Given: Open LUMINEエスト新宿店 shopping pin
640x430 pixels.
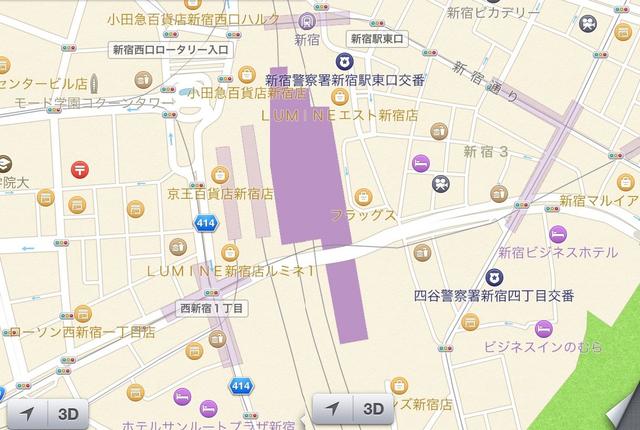Looking at the screenshot, I should coord(341,95).
